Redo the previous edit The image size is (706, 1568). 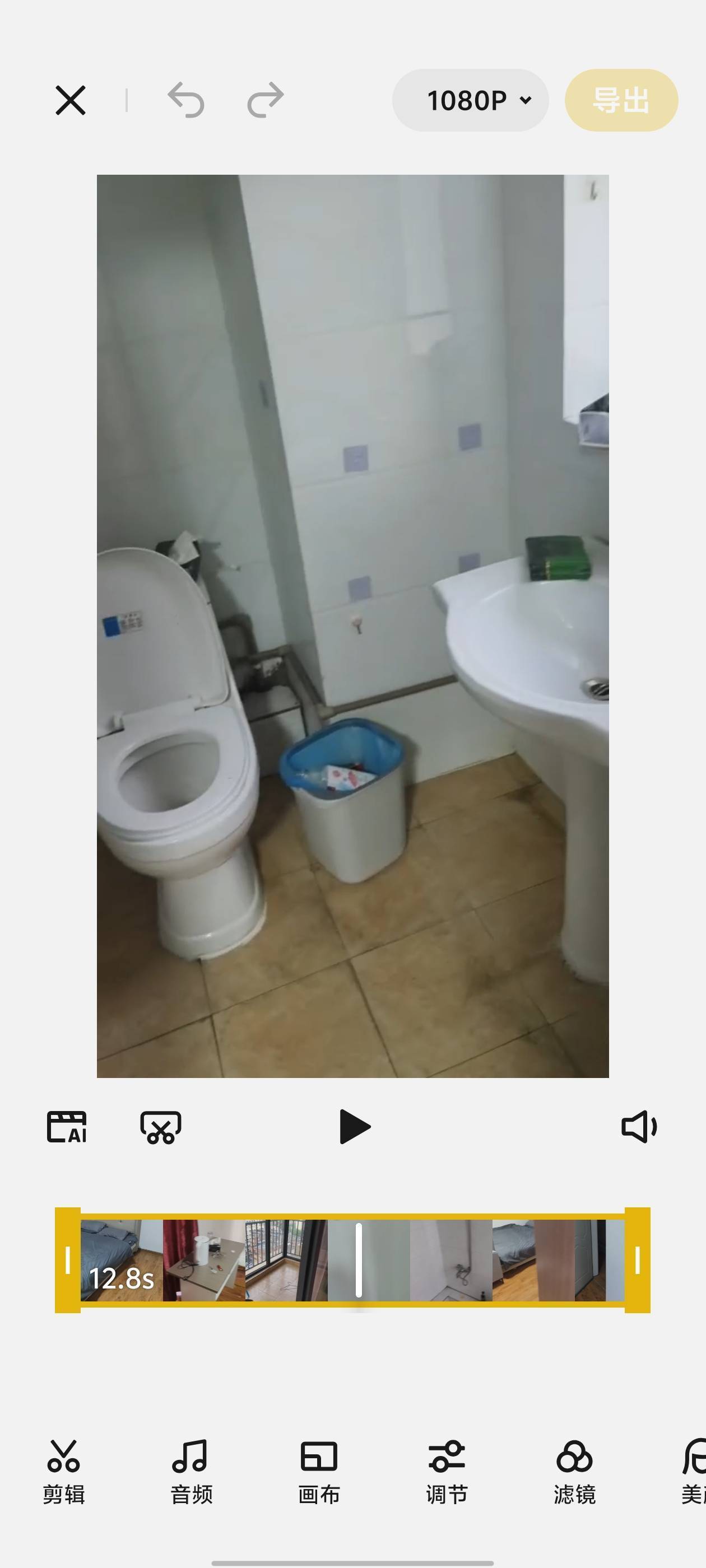tap(266, 100)
